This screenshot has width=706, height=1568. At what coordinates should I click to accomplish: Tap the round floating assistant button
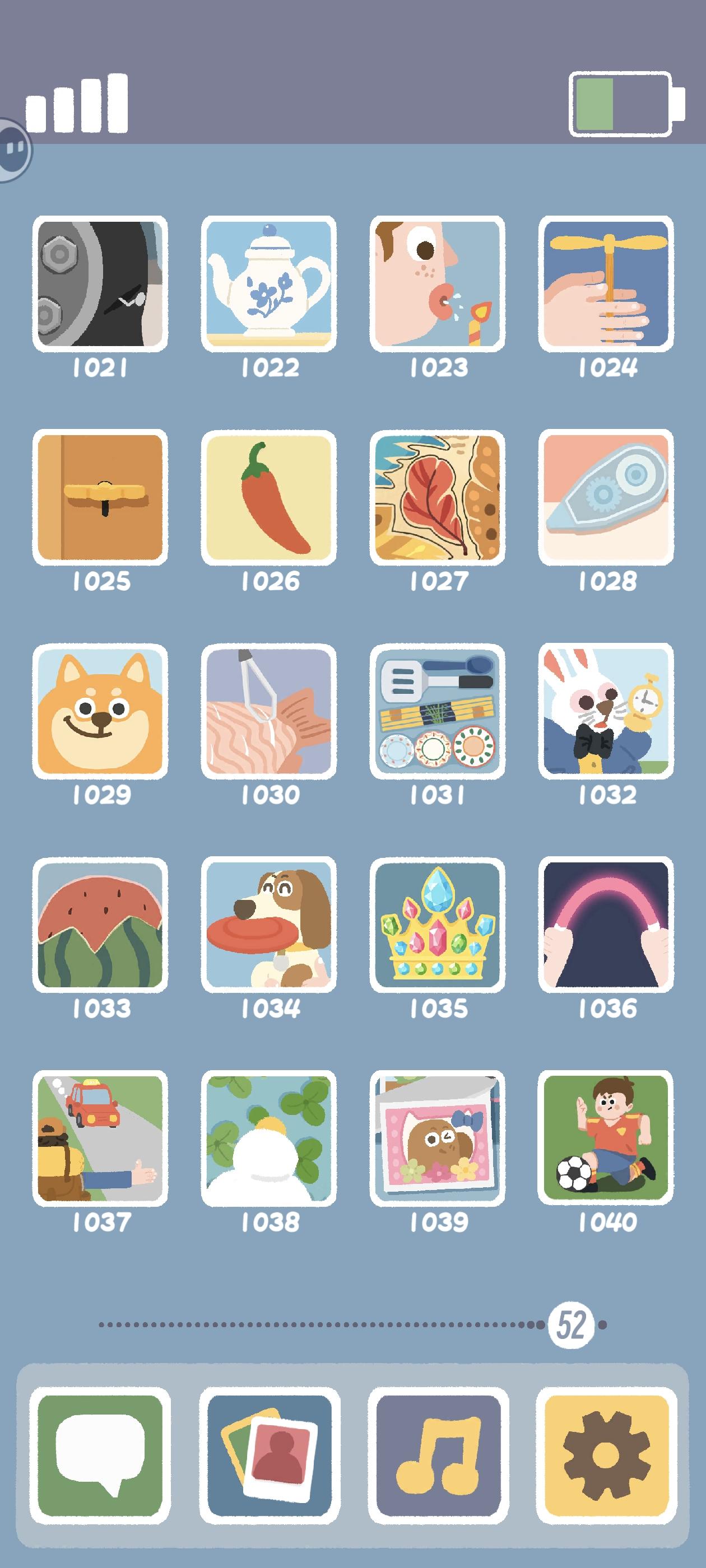[x=13, y=149]
